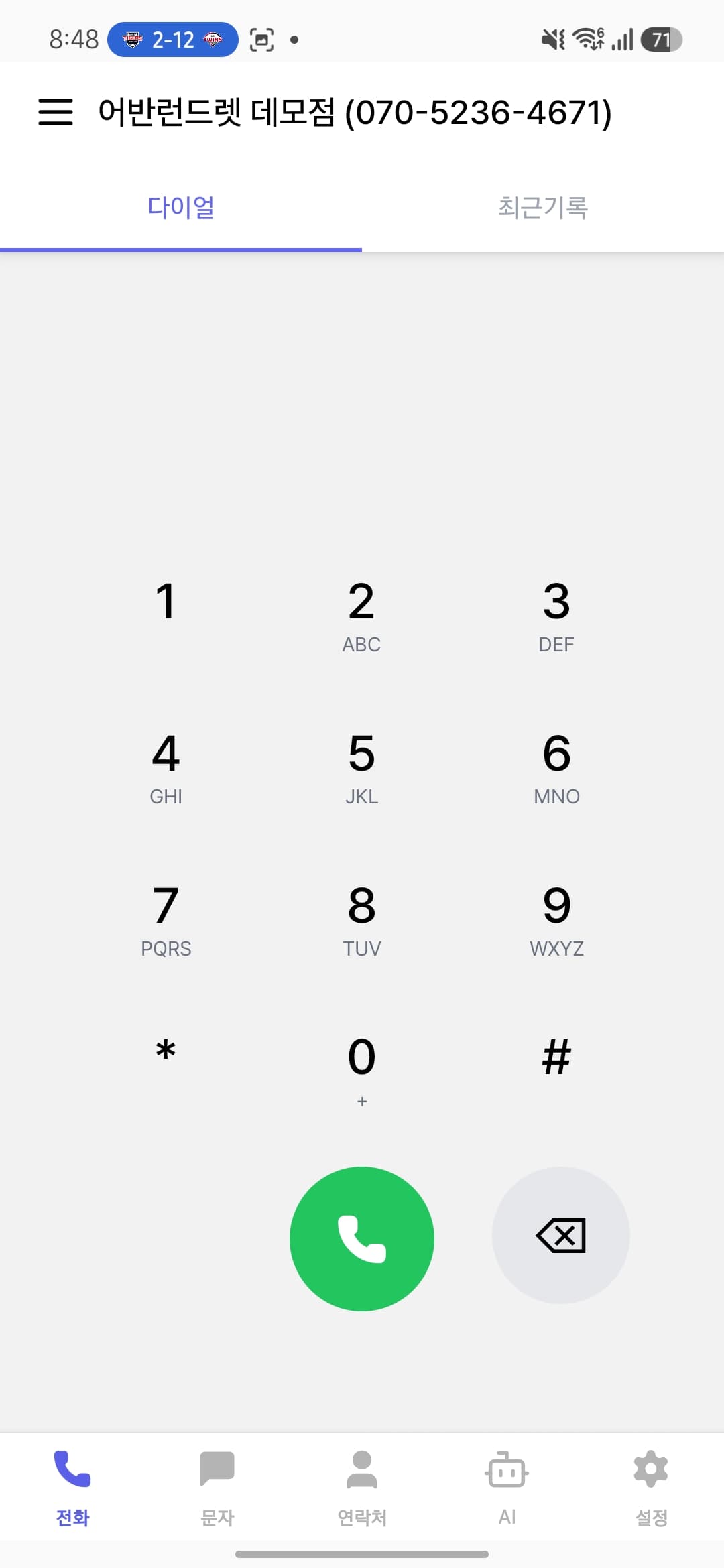Tap the 2 ABC key
This screenshot has width=724, height=1568.
(361, 616)
